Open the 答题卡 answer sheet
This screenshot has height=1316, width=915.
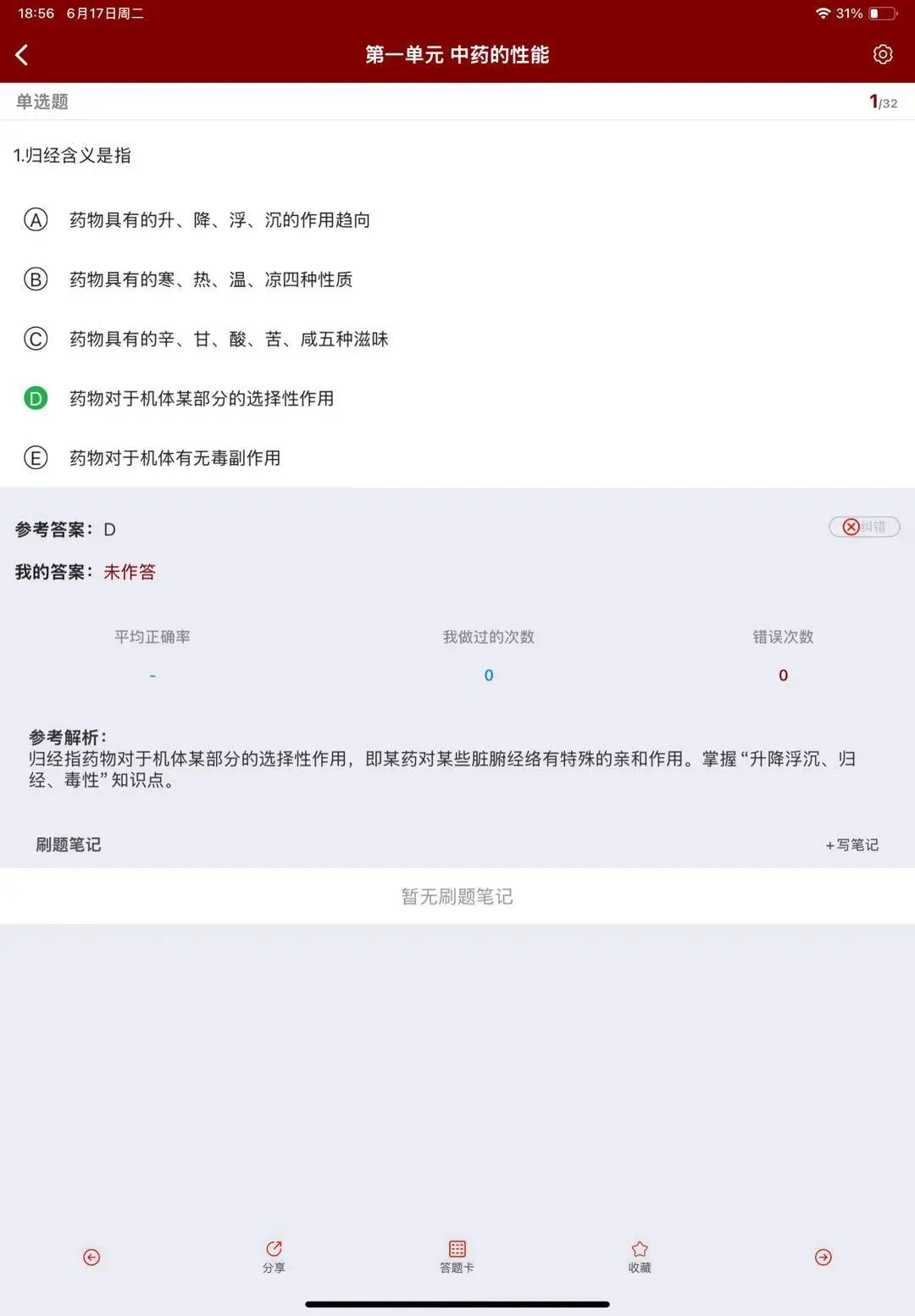(x=457, y=1256)
